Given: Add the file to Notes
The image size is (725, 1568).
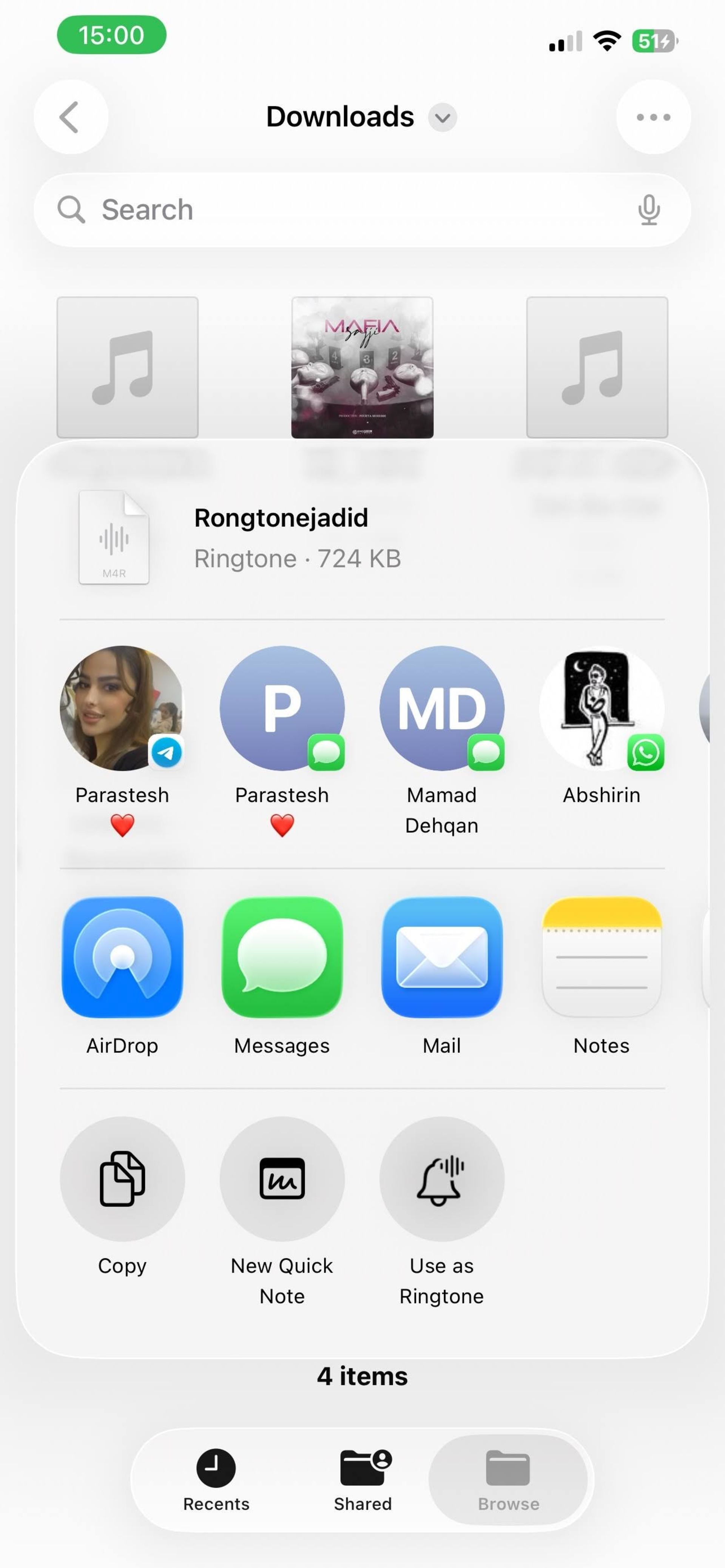Looking at the screenshot, I should [602, 957].
